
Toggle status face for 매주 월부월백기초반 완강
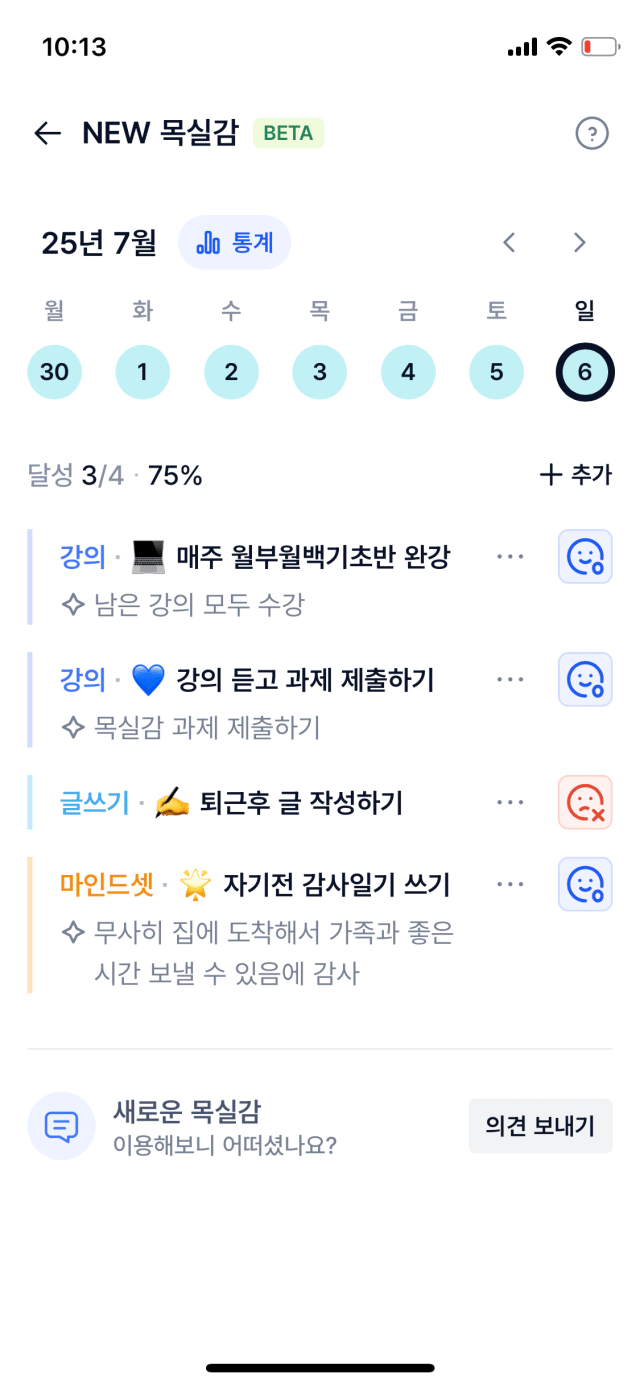pyautogui.click(x=585, y=557)
